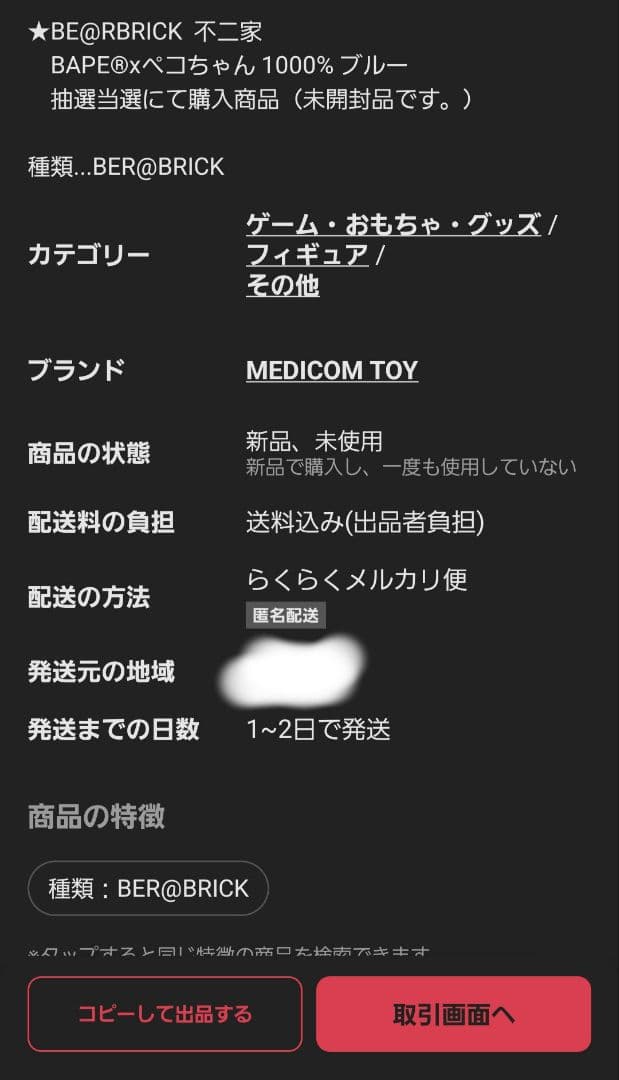
Task: Open the MEDICOM TOY brand link
Action: [x=332, y=370]
